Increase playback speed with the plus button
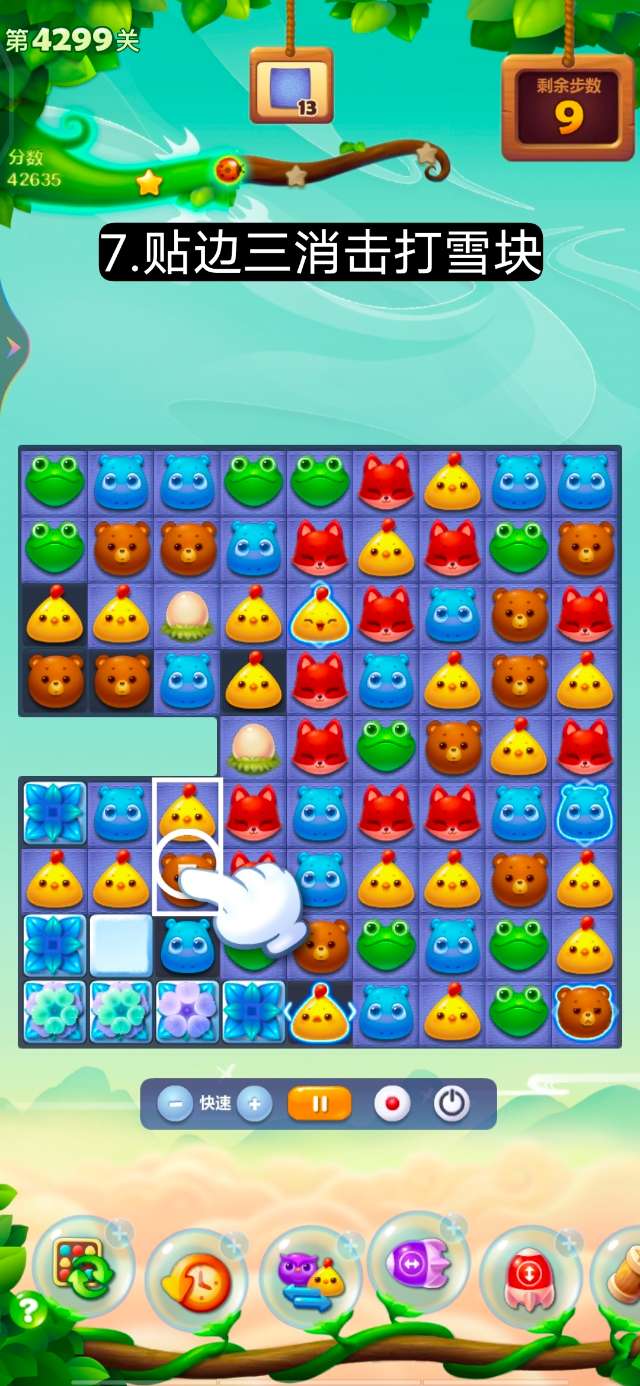This screenshot has width=640, height=1386. (x=255, y=1104)
